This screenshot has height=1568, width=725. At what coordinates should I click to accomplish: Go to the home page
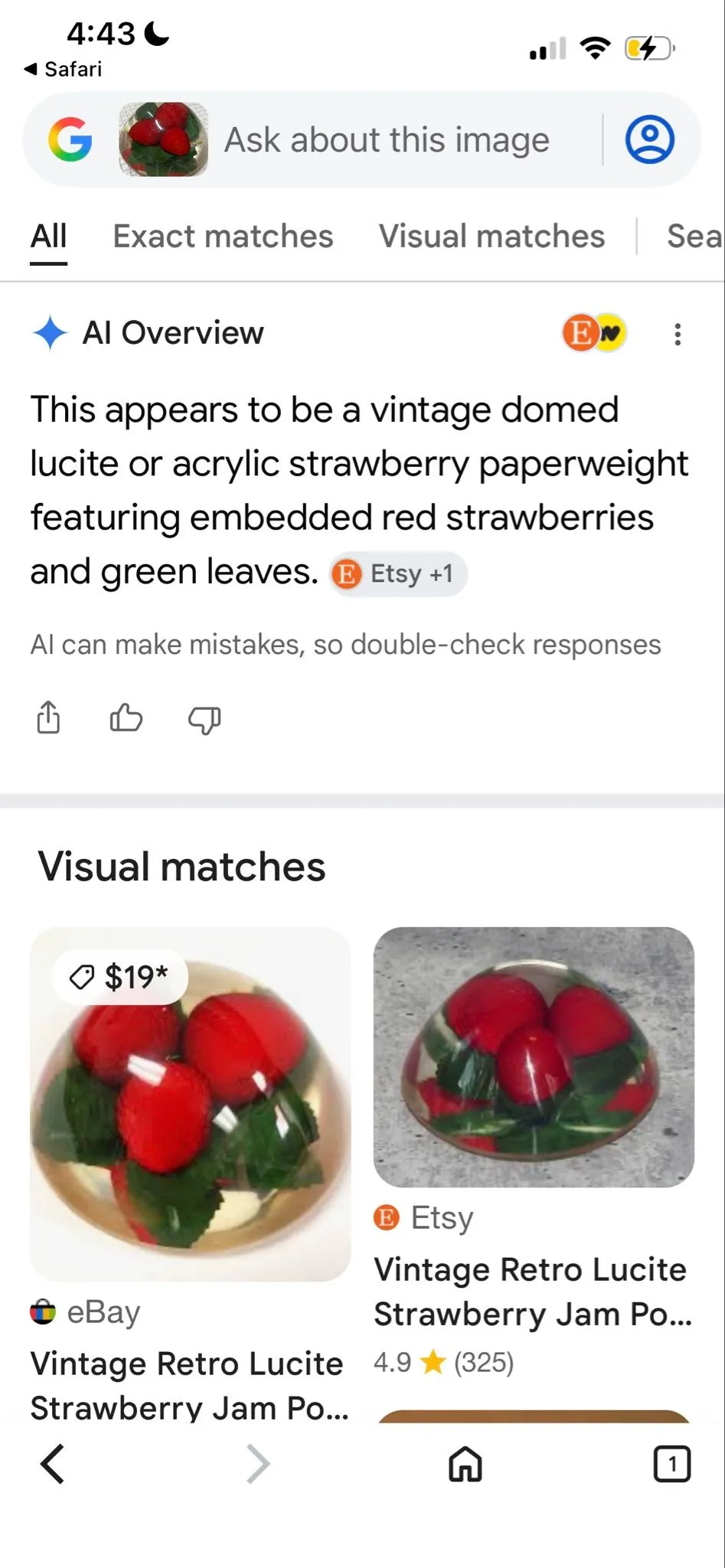coord(465,1465)
